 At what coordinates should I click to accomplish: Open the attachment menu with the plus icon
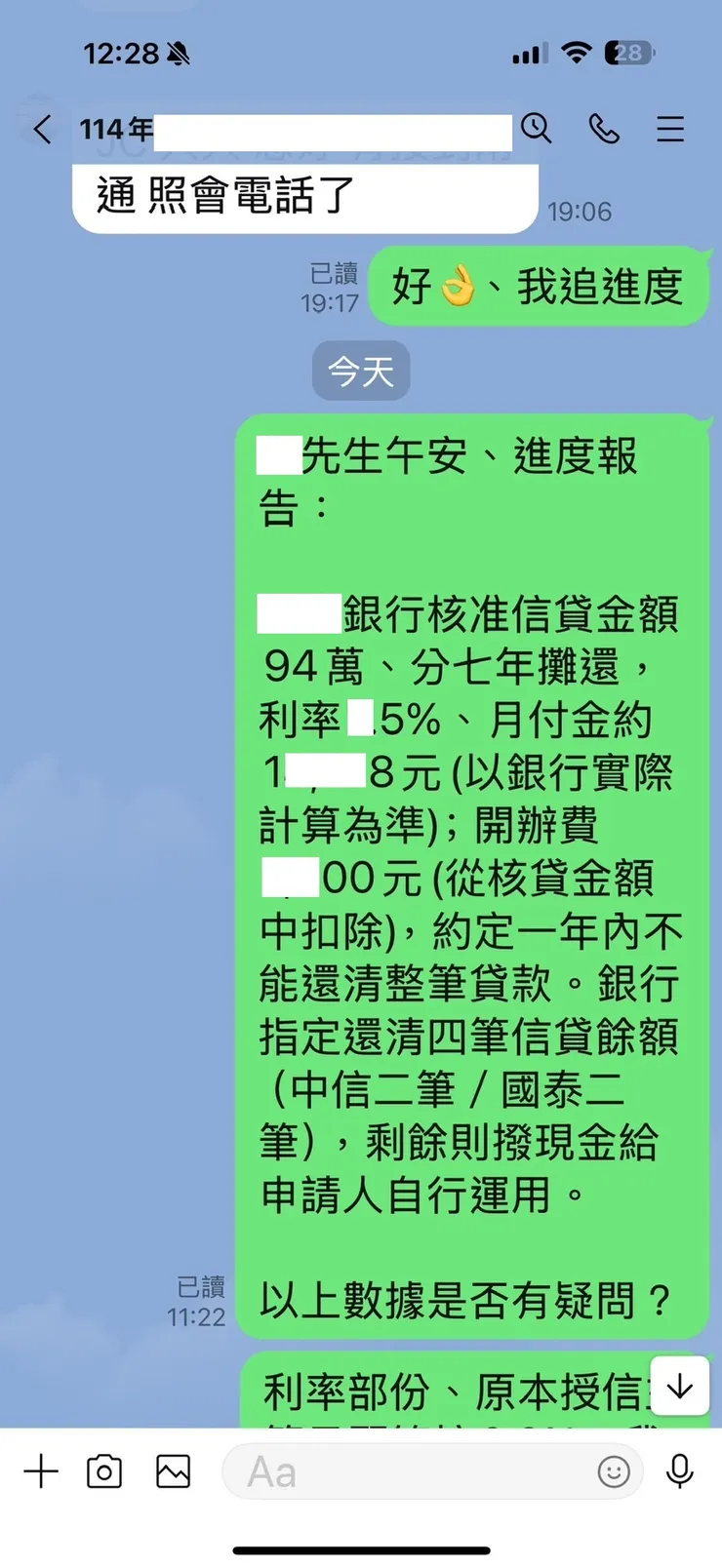tap(41, 1472)
